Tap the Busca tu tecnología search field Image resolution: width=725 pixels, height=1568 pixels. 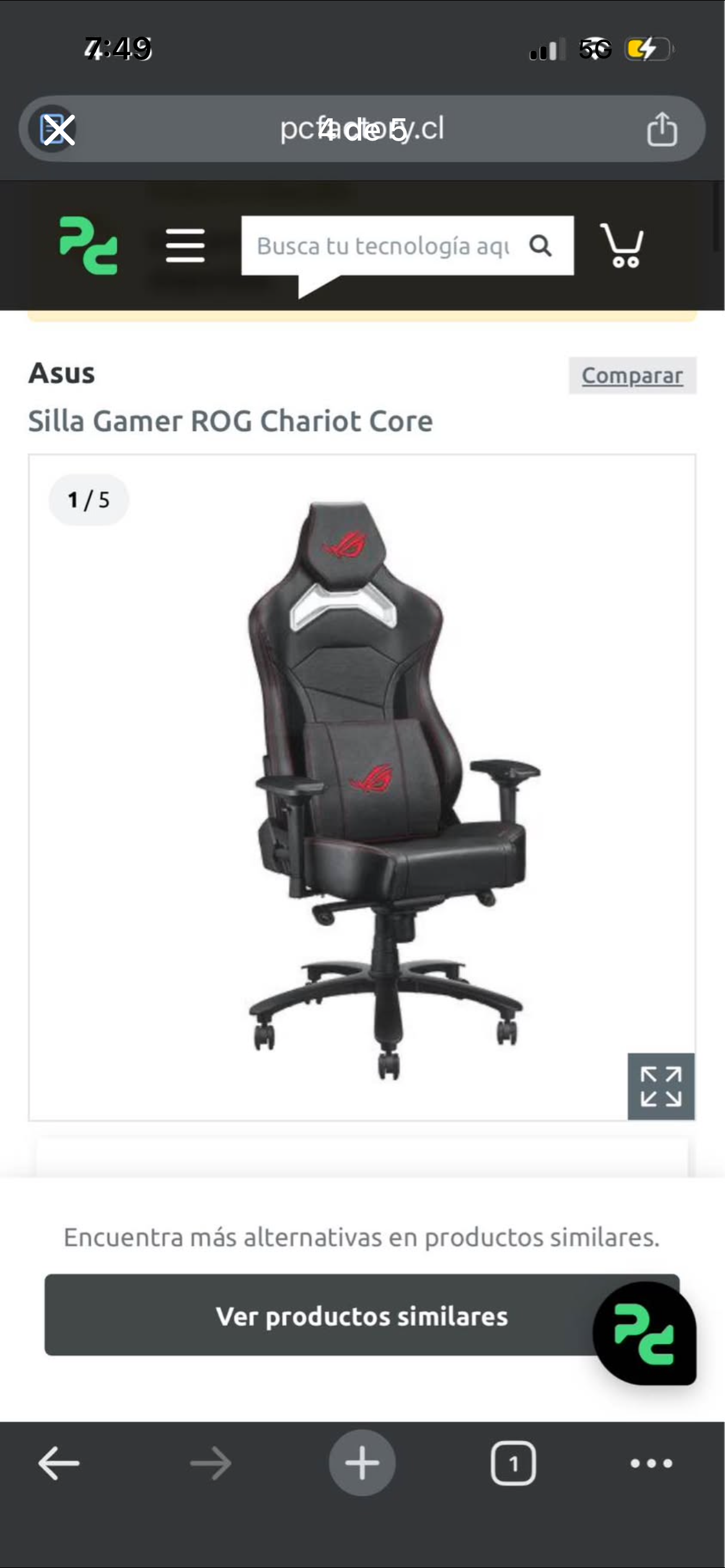[384, 246]
